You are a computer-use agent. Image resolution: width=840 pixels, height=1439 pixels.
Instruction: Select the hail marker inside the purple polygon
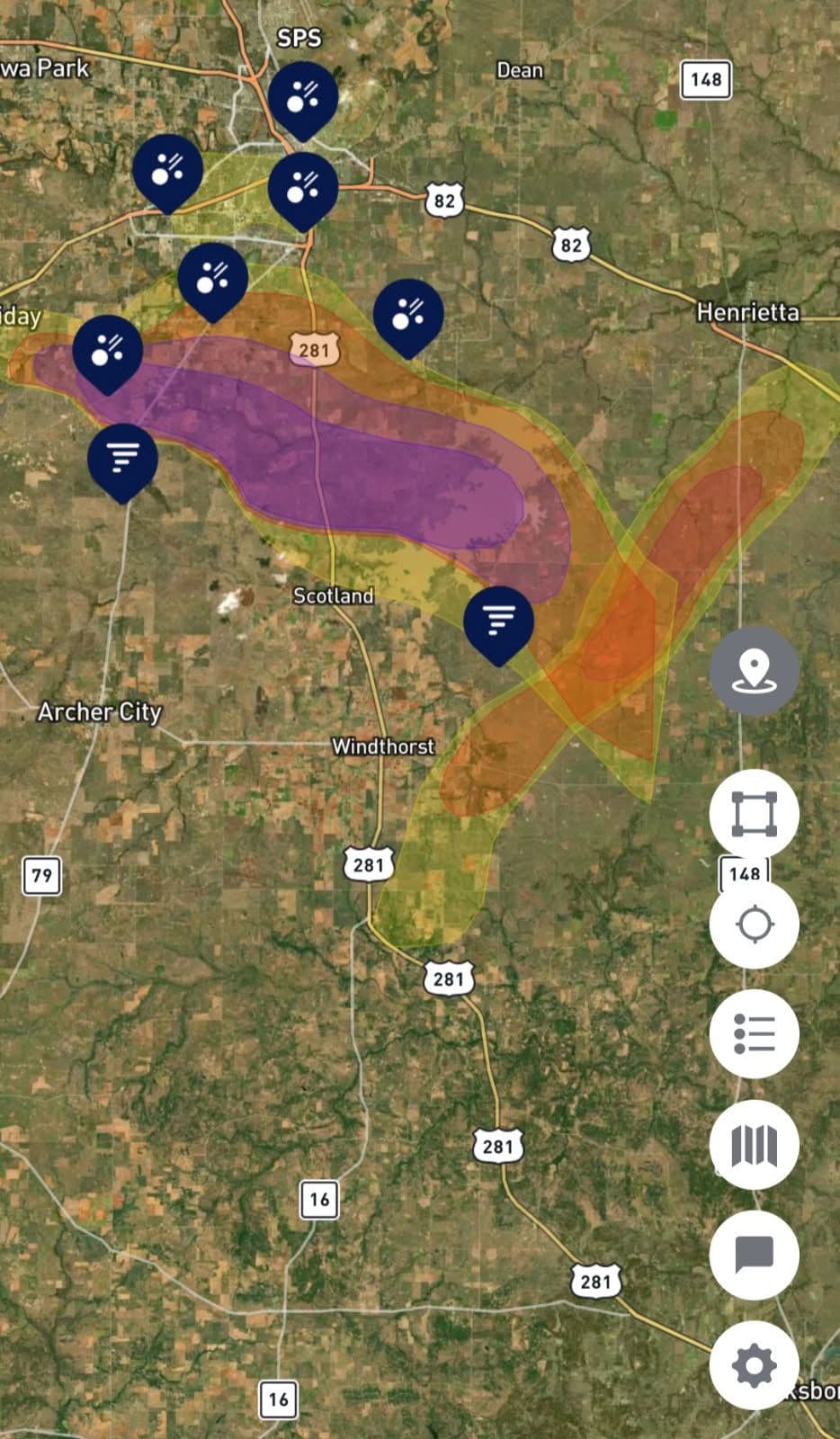[x=109, y=353]
